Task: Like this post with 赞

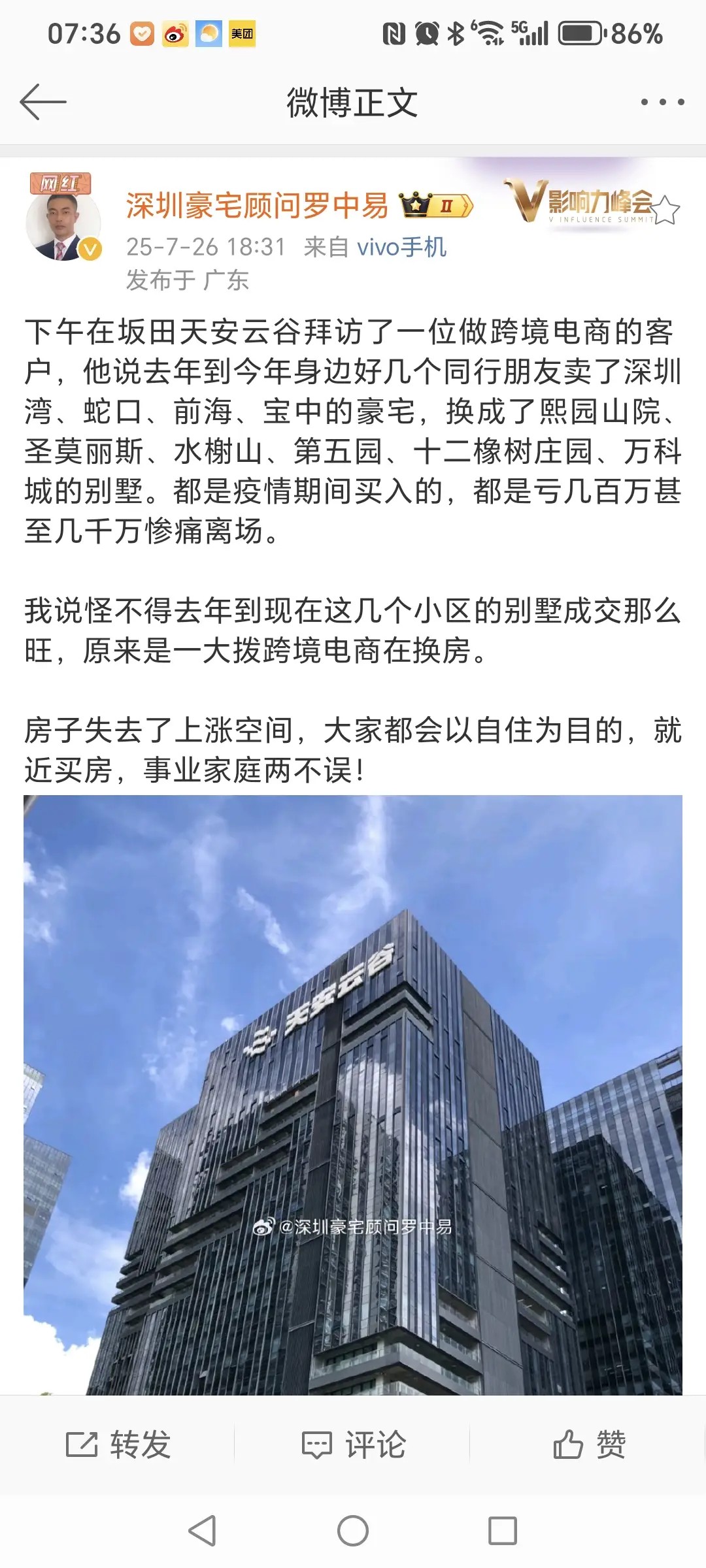Action: (589, 1444)
